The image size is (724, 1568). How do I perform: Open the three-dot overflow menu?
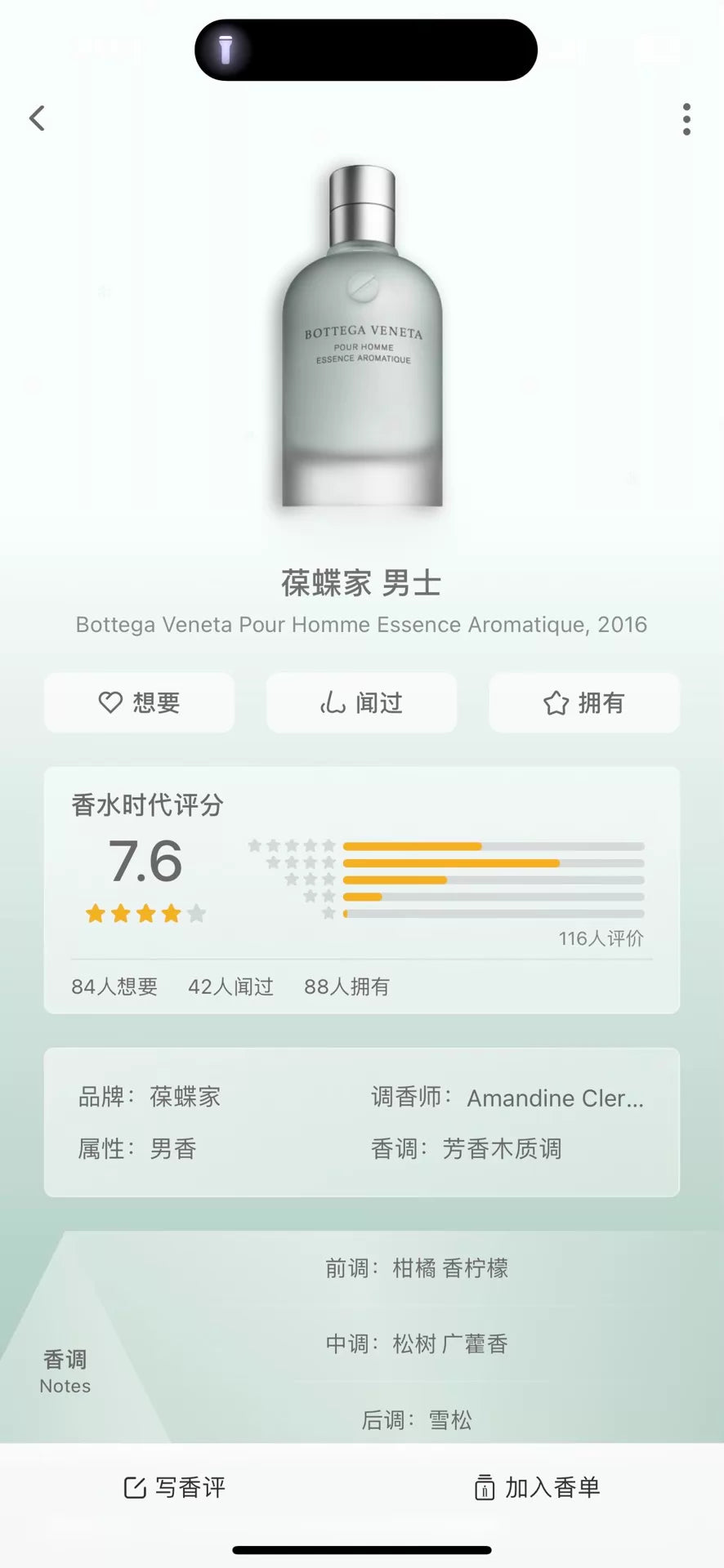point(686,119)
